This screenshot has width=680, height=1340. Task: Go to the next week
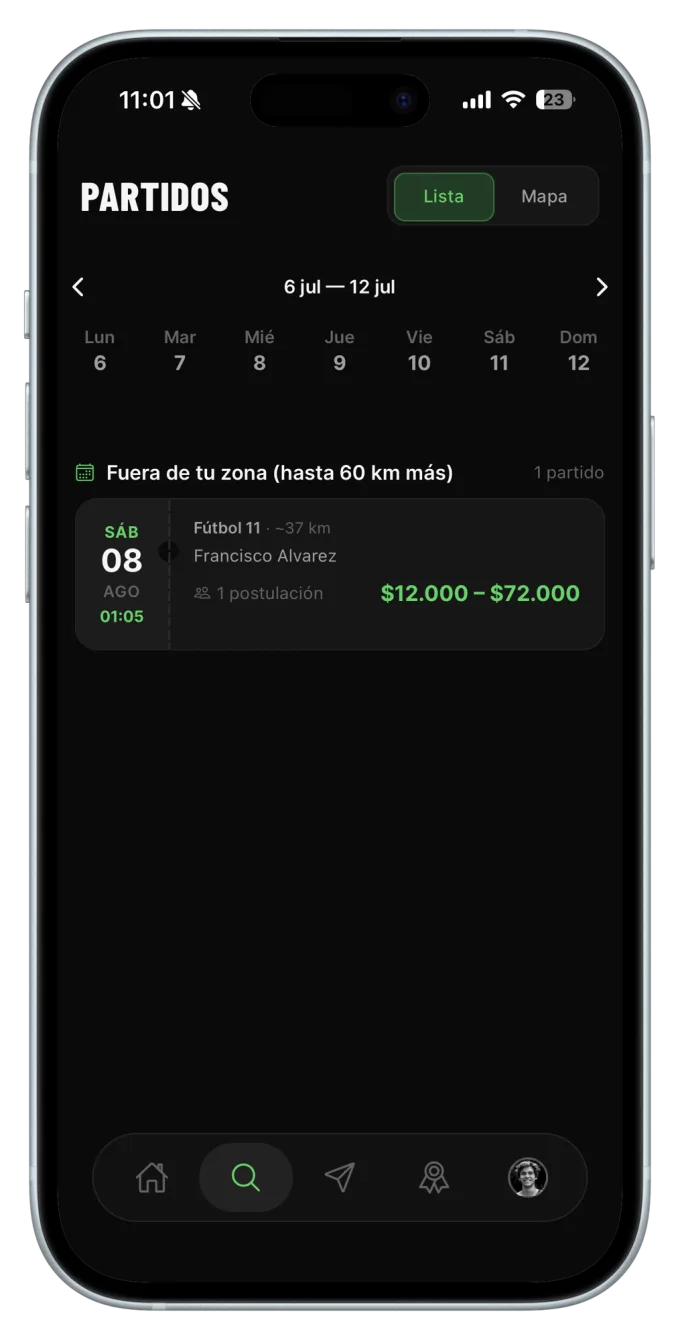pos(601,287)
